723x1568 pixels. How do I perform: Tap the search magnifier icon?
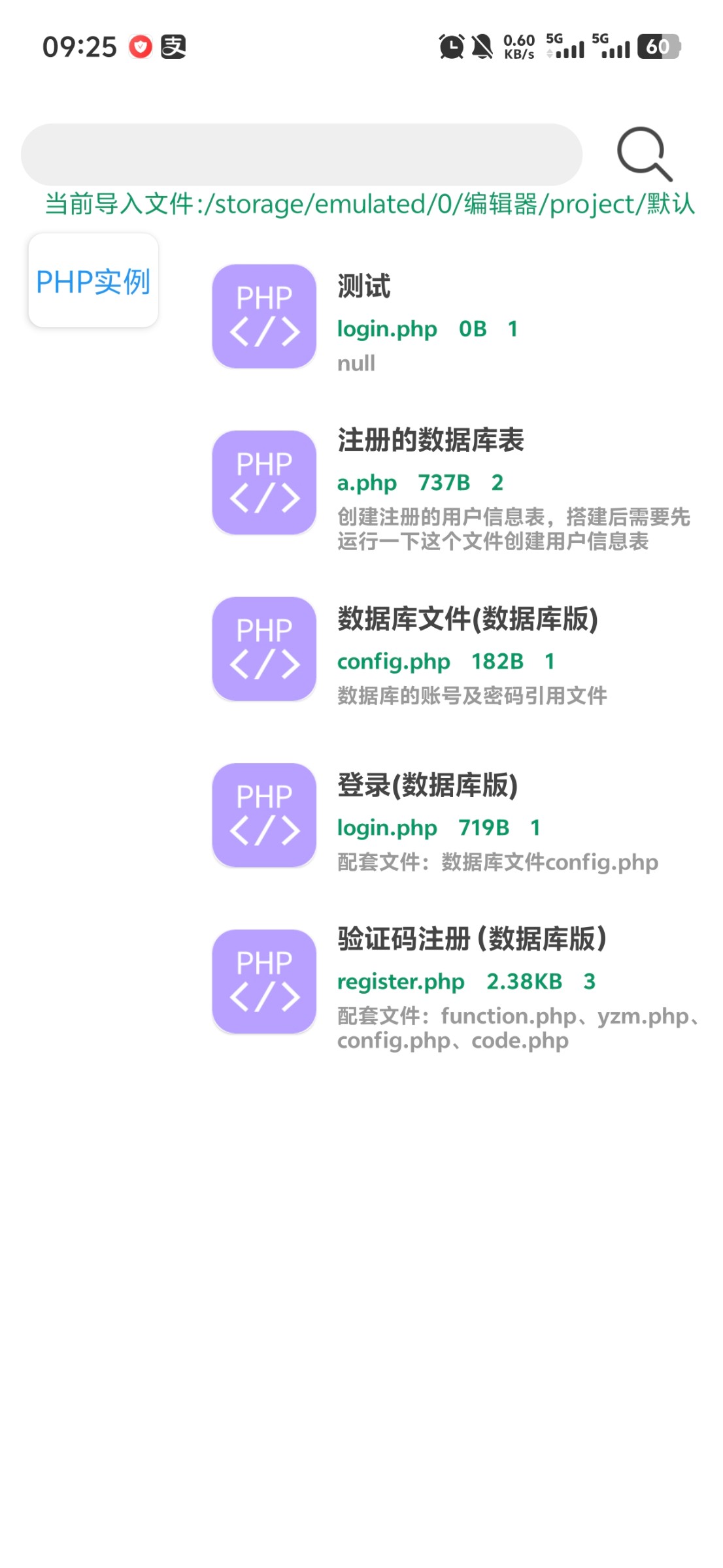[644, 154]
